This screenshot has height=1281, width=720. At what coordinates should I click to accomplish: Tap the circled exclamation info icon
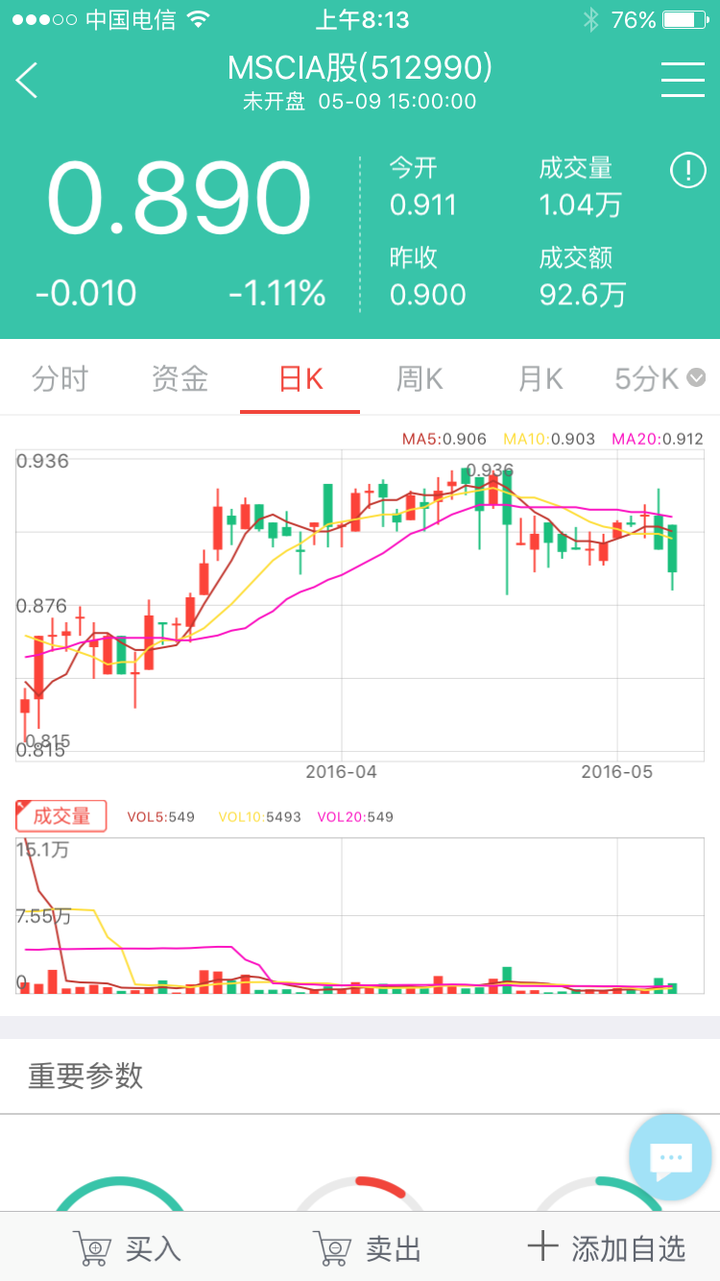[687, 170]
